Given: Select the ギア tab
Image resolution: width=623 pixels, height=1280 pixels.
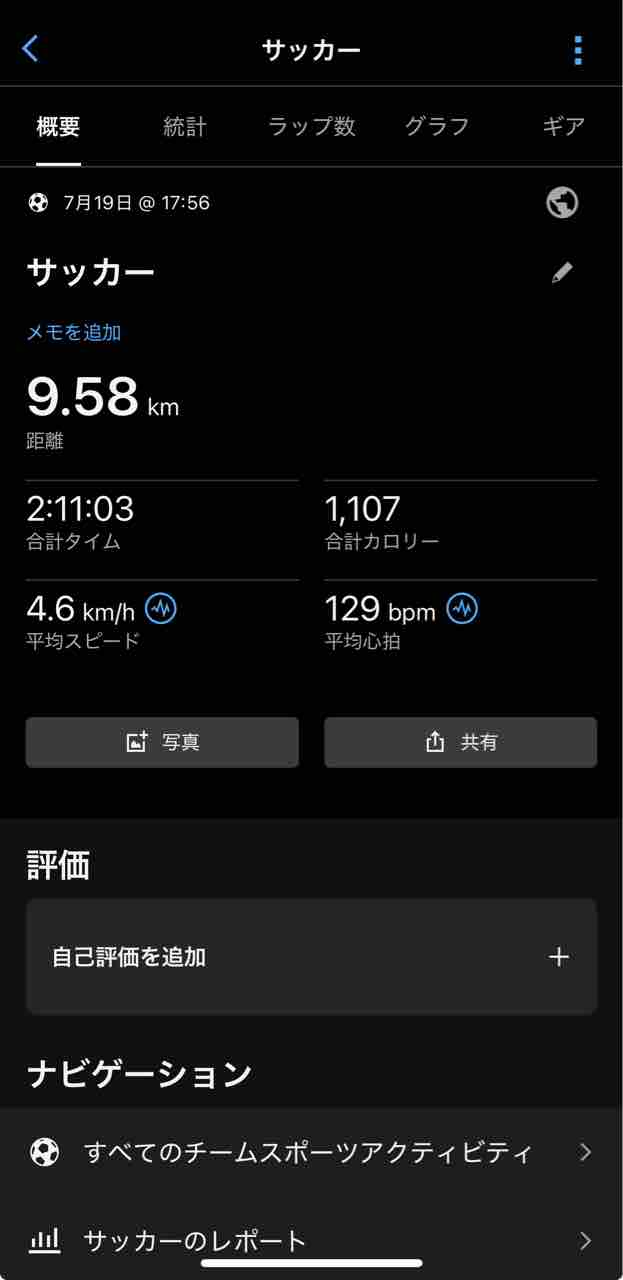Looking at the screenshot, I should (563, 127).
